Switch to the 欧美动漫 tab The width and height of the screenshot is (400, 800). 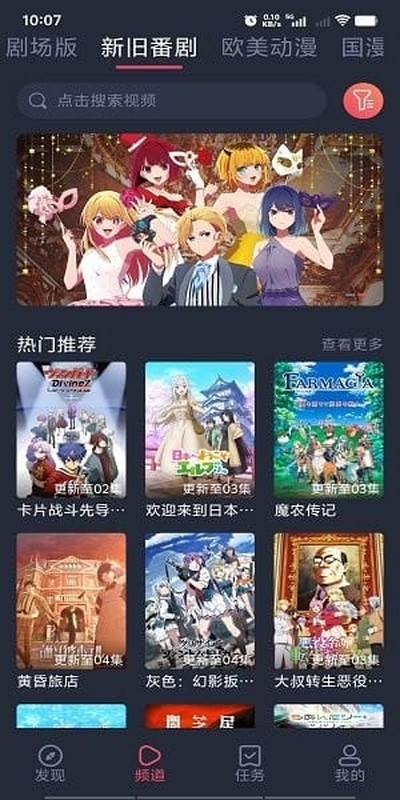coord(269,48)
